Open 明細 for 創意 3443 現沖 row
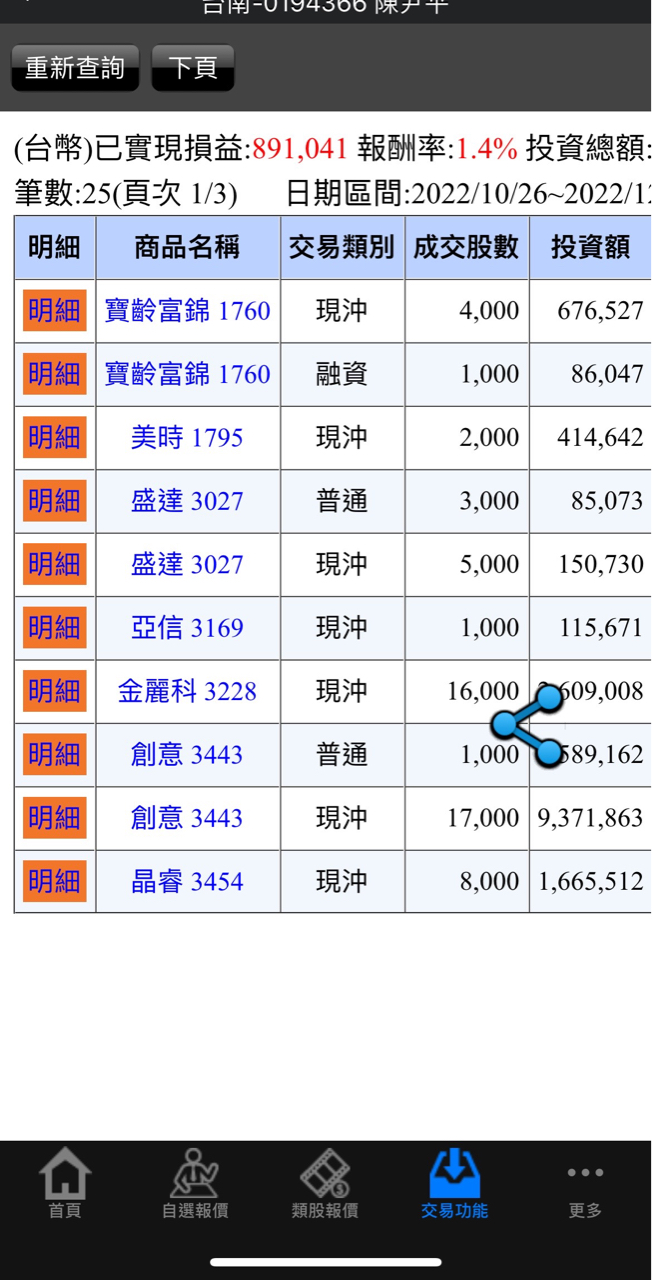 (55, 818)
